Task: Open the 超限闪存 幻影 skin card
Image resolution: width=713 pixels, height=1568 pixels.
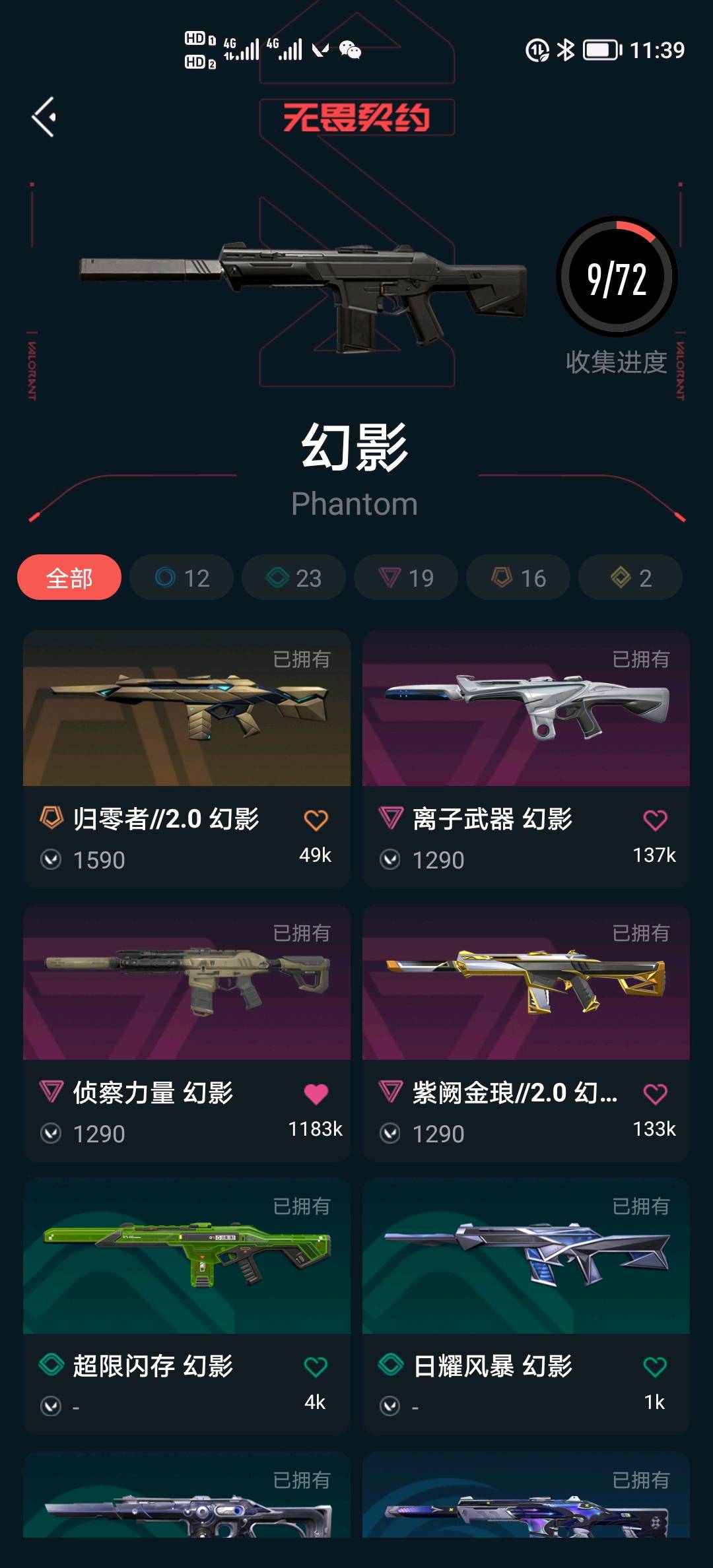Action: click(187, 1306)
